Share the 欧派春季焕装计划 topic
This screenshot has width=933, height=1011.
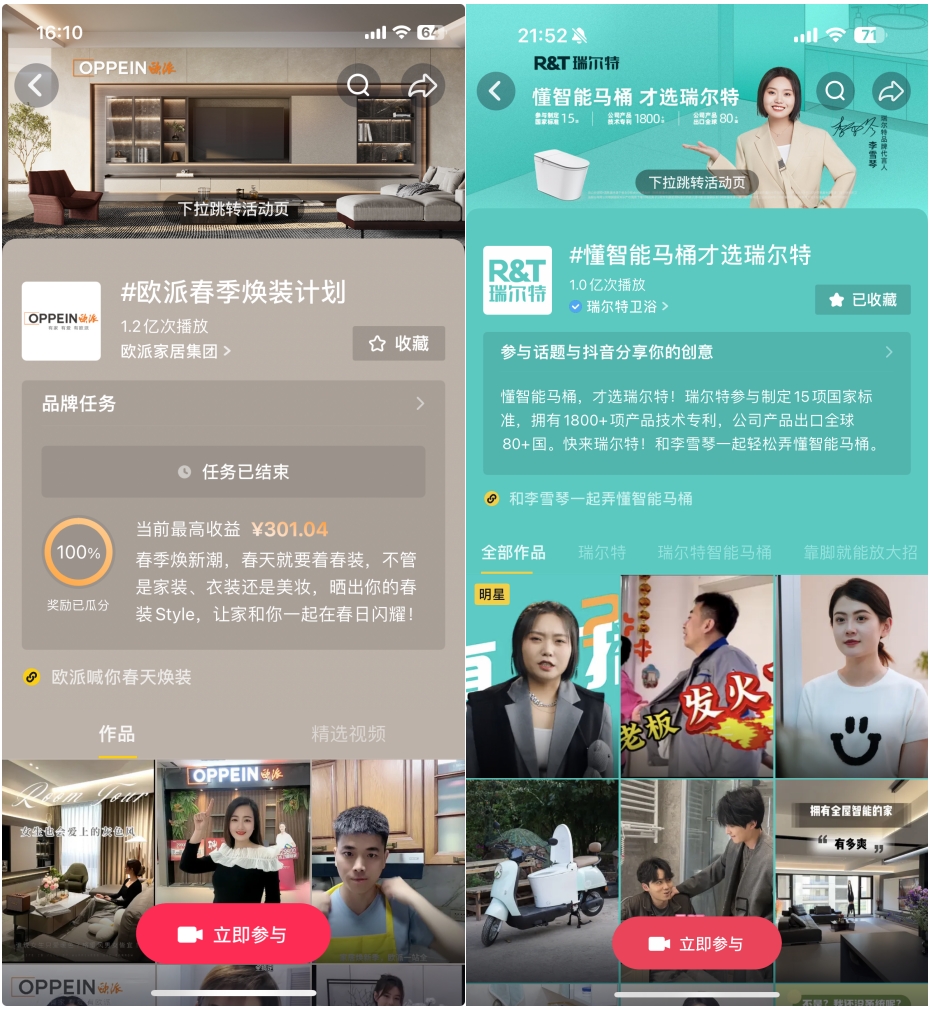[x=423, y=86]
